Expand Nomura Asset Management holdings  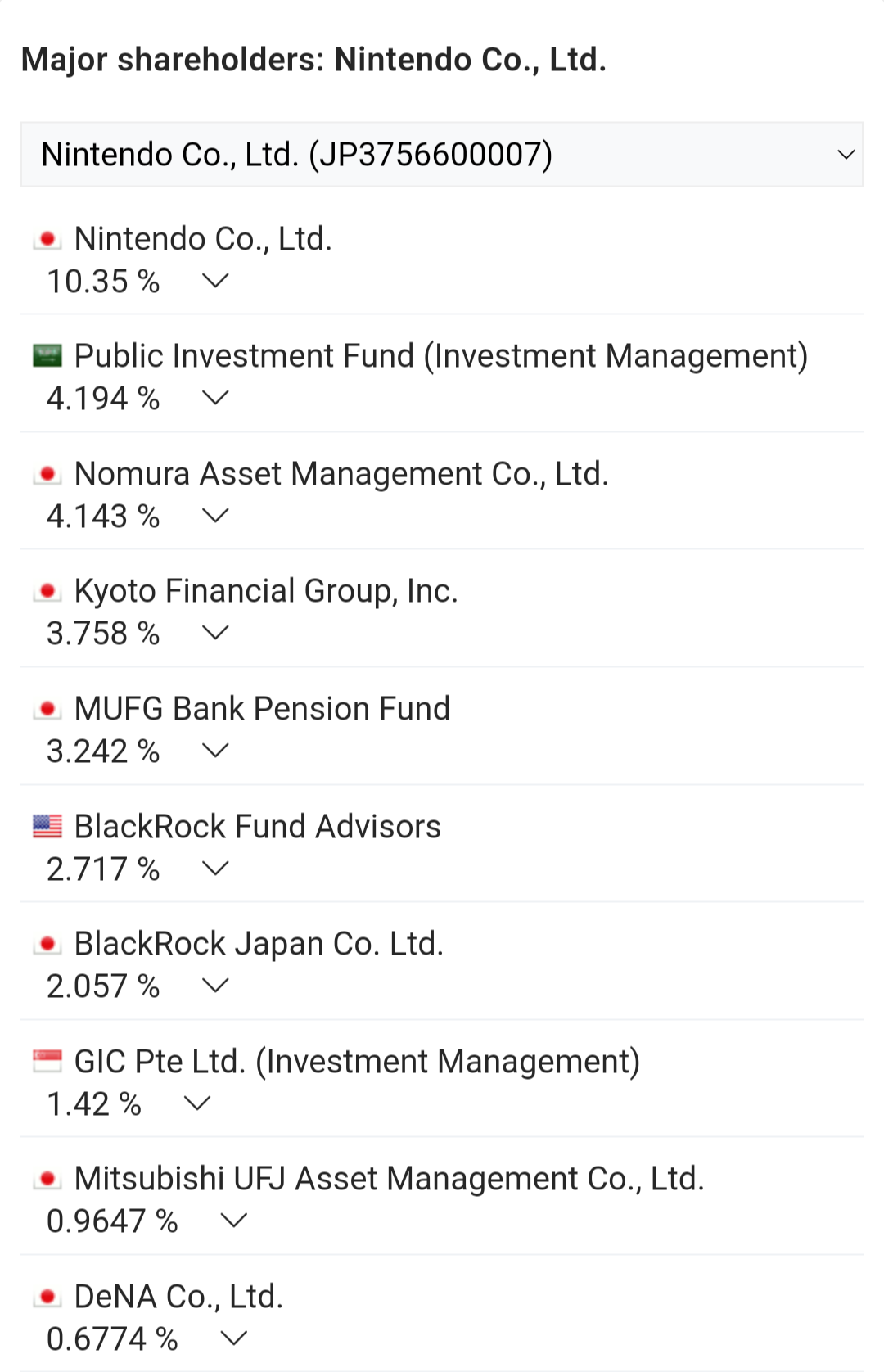pos(215,517)
